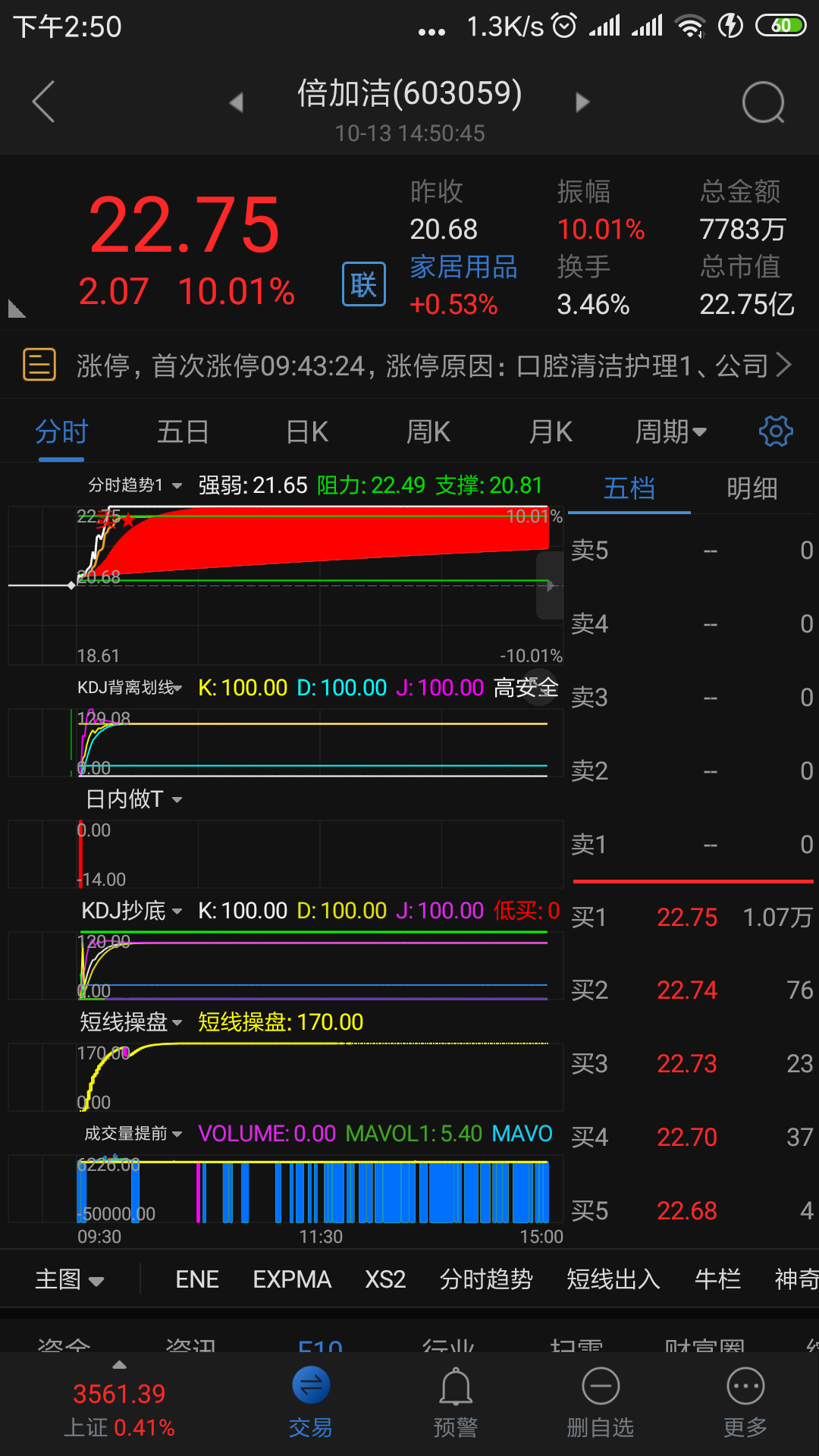This screenshot has height=1456, width=819.
Task: Expand the 分时趋势1 indicator dropdown
Action: [x=135, y=485]
